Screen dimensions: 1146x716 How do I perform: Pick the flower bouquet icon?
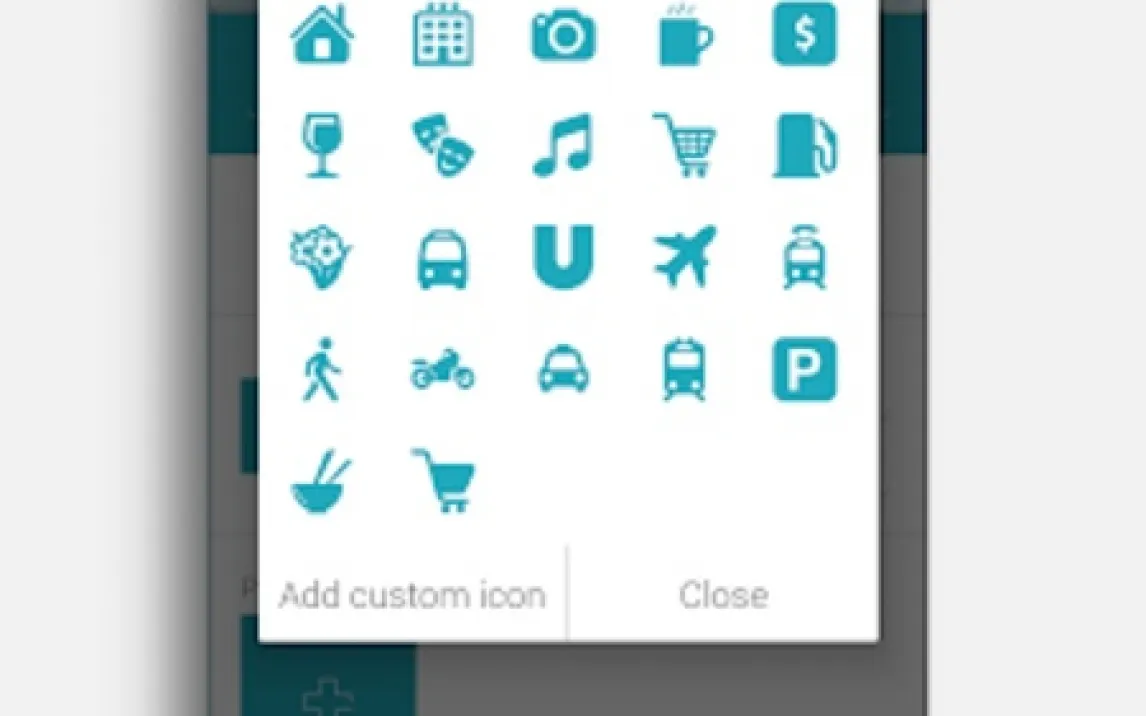point(321,258)
